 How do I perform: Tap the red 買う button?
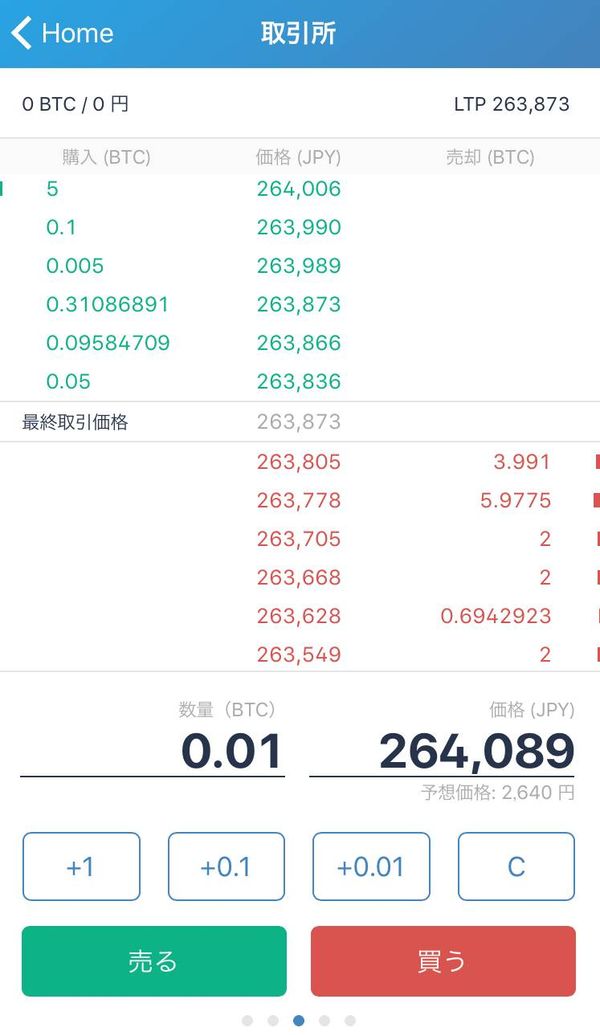[443, 961]
